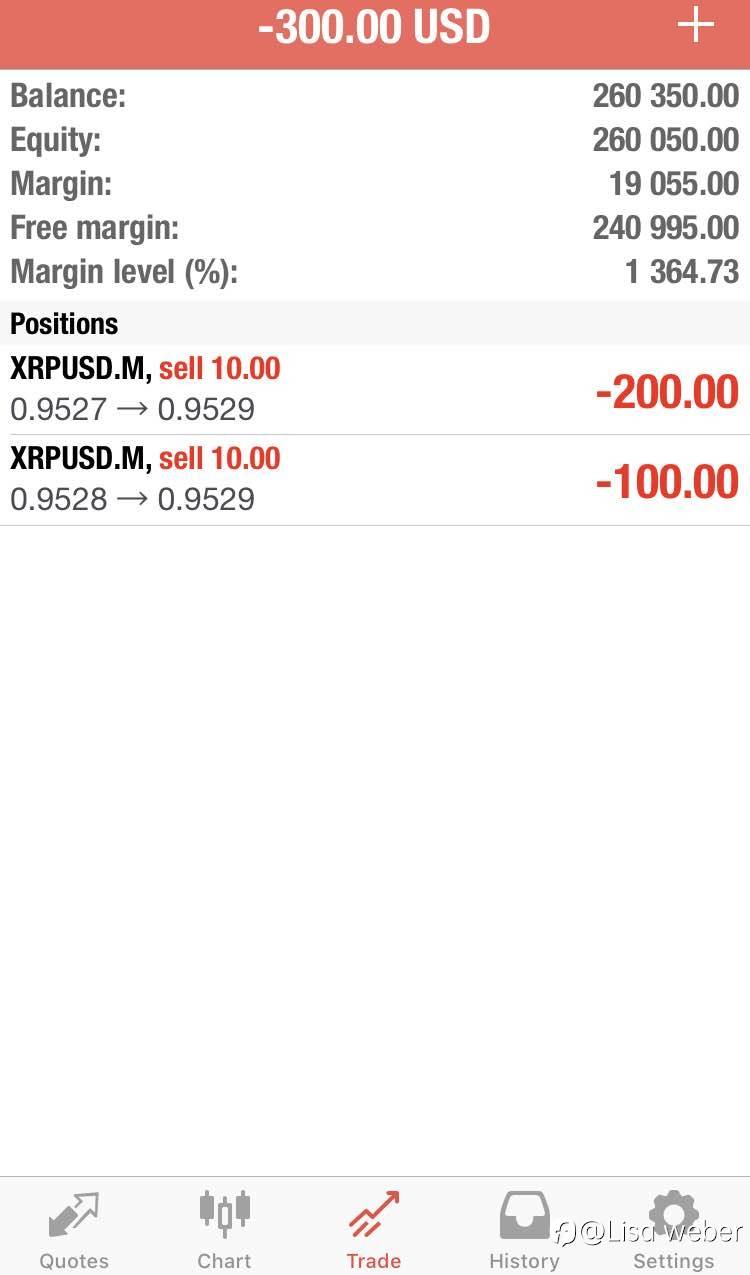Select the Trade tab
This screenshot has height=1275, width=750.
(374, 1228)
